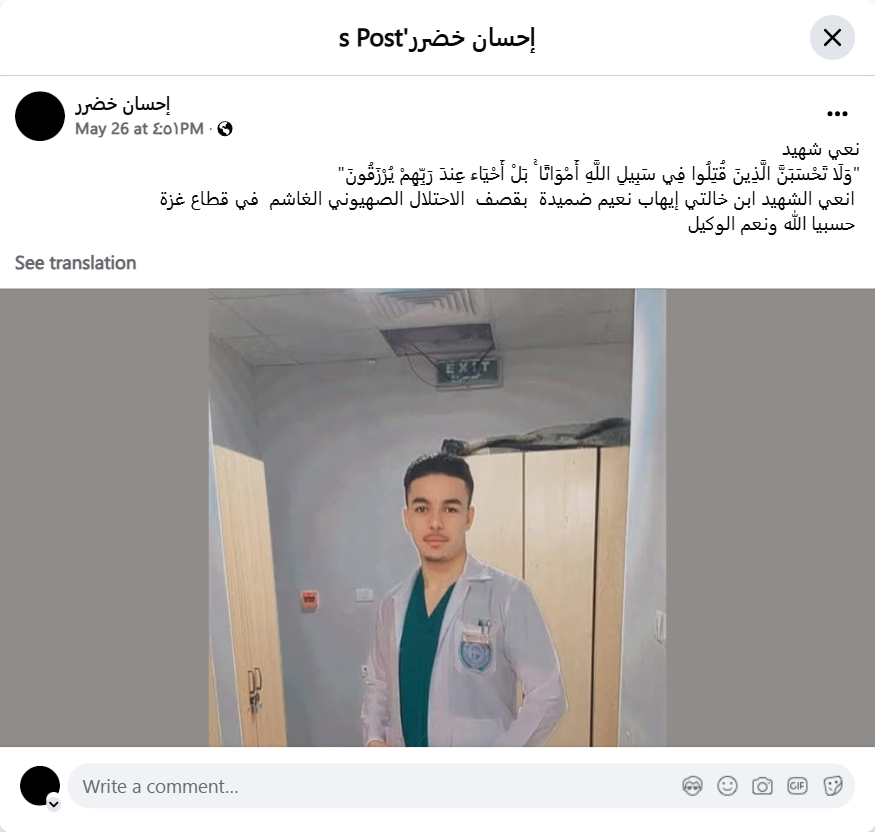Open إحسان خضرر's profile from author name
875x832 pixels.
click(122, 104)
